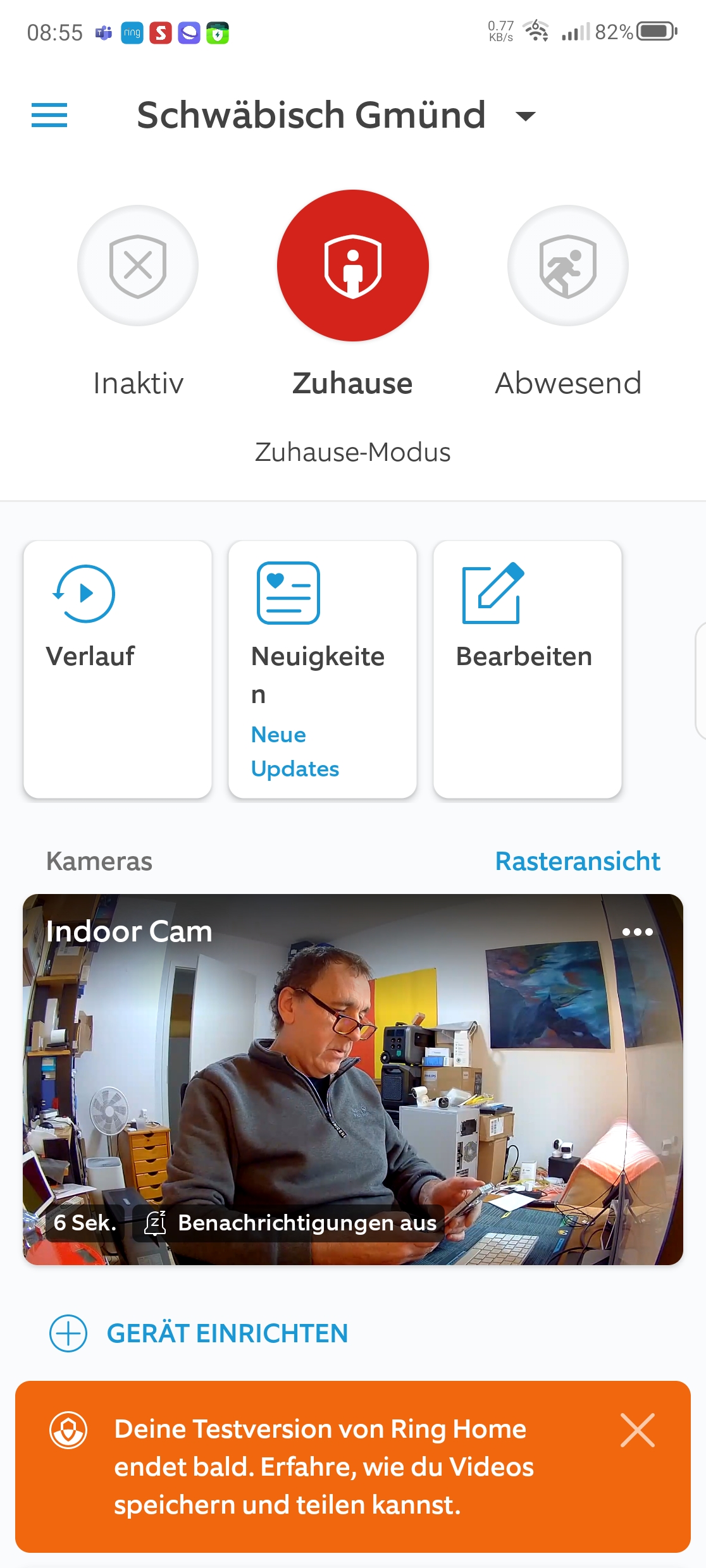The width and height of the screenshot is (706, 1568).
Task: Switch to Rasteransicht
Action: 577,861
